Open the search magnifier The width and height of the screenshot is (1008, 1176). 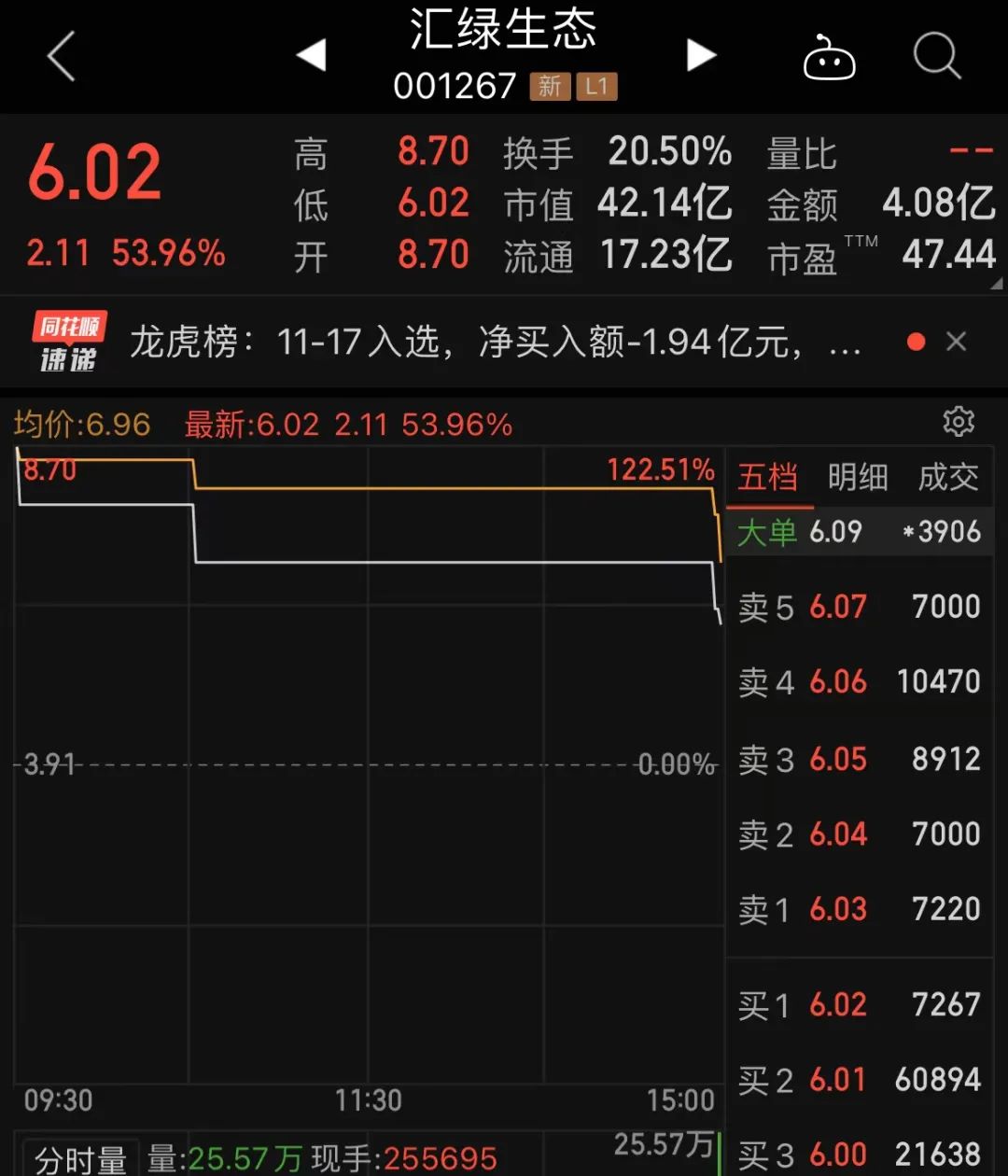[x=936, y=56]
